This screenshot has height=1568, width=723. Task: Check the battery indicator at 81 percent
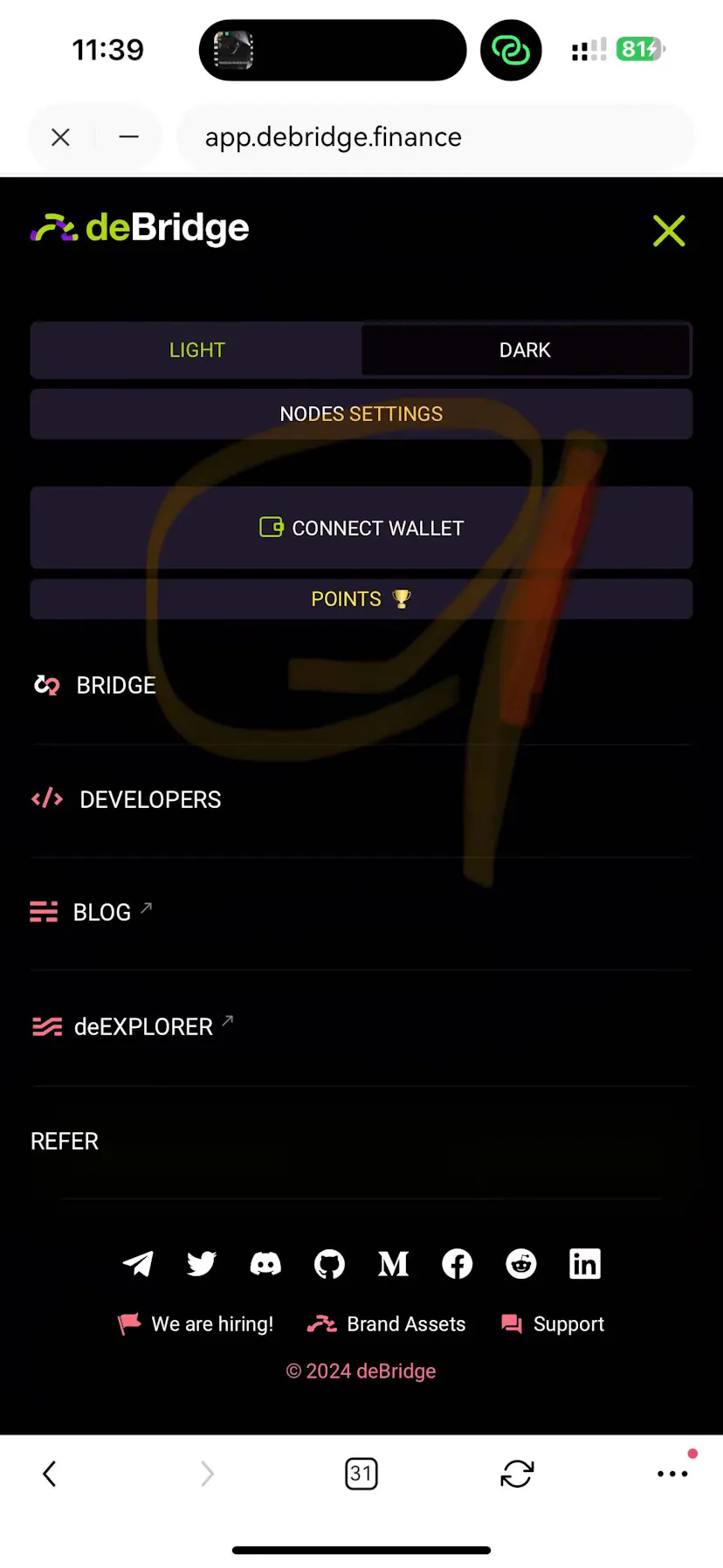click(641, 50)
